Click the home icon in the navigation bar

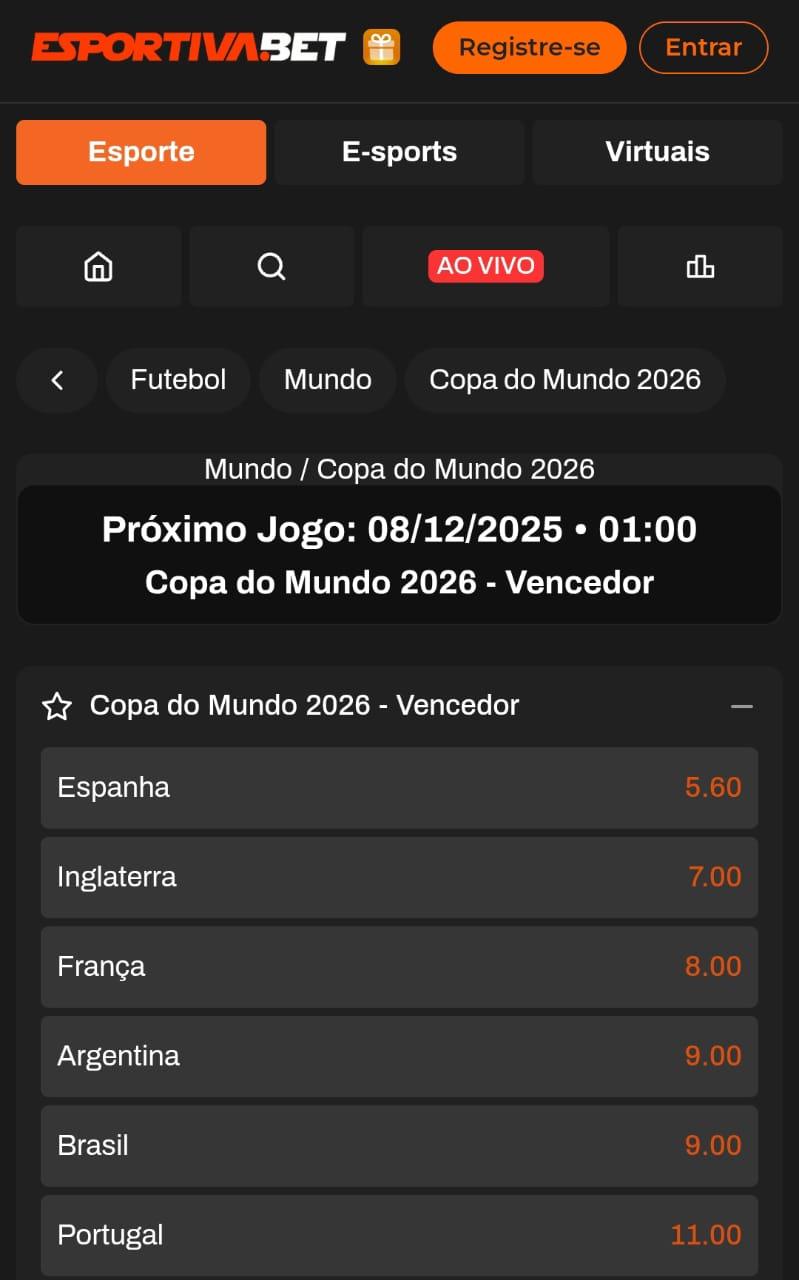pyautogui.click(x=98, y=266)
